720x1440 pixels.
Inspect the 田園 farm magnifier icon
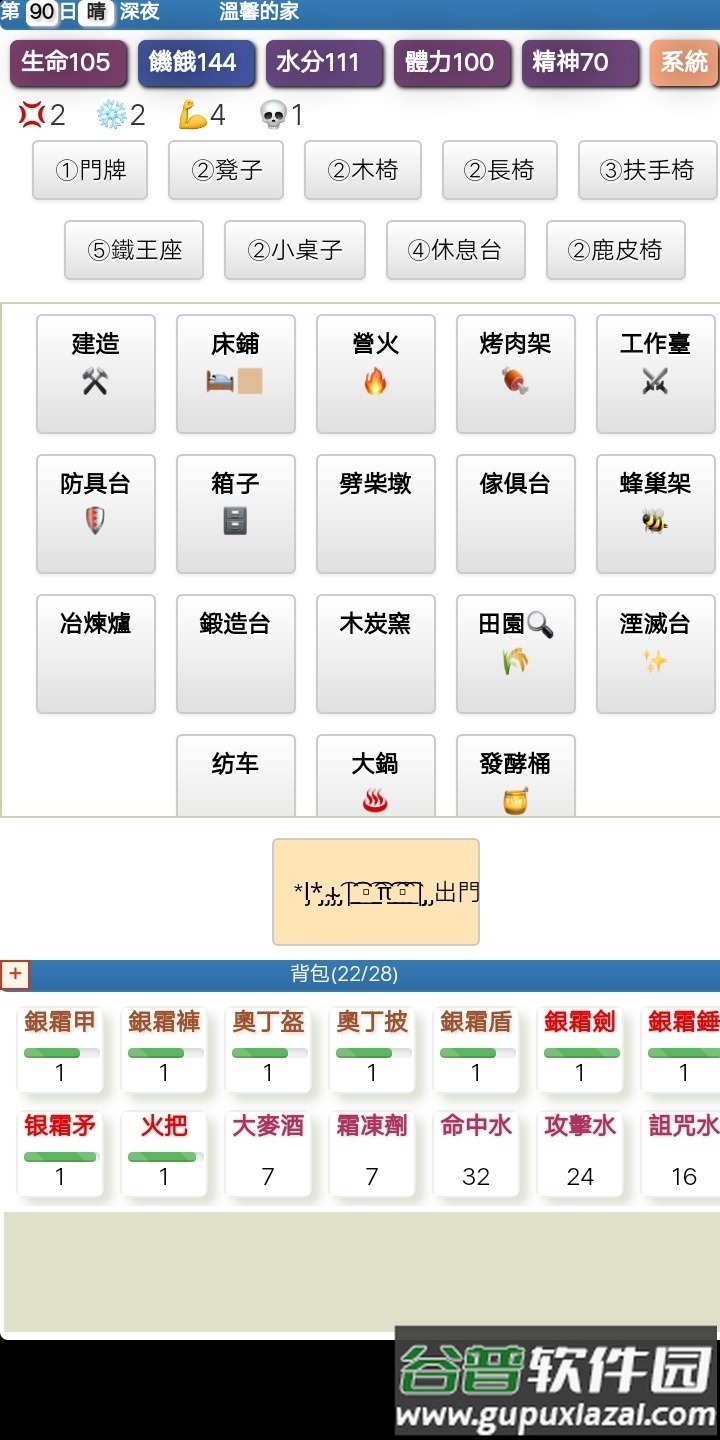pos(515,654)
